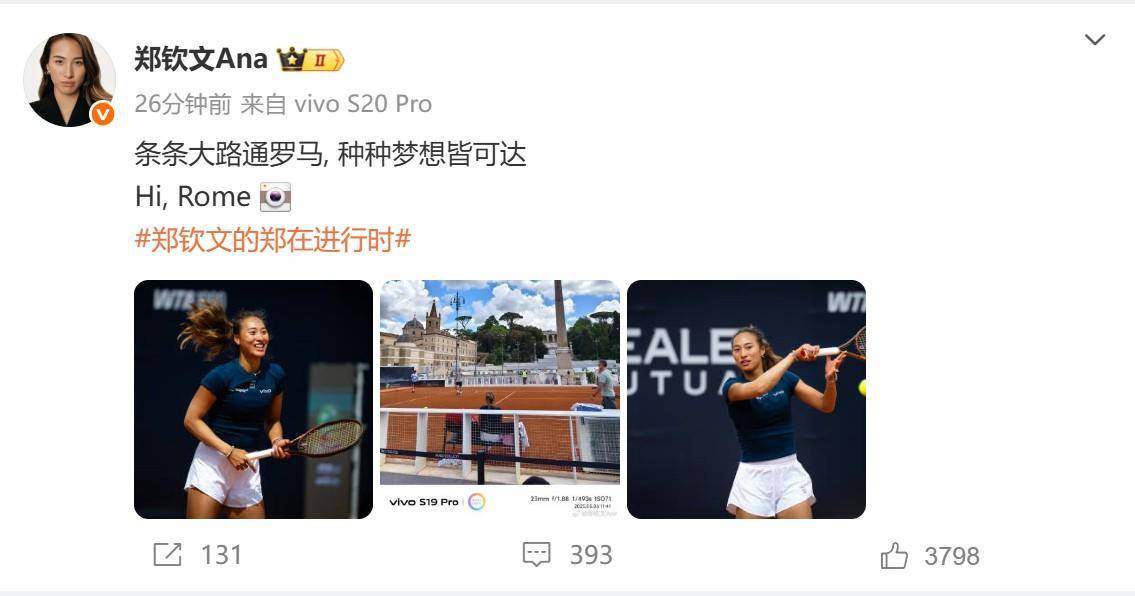Open hashtag #郑钦文的郑在进行时#

coord(273,240)
